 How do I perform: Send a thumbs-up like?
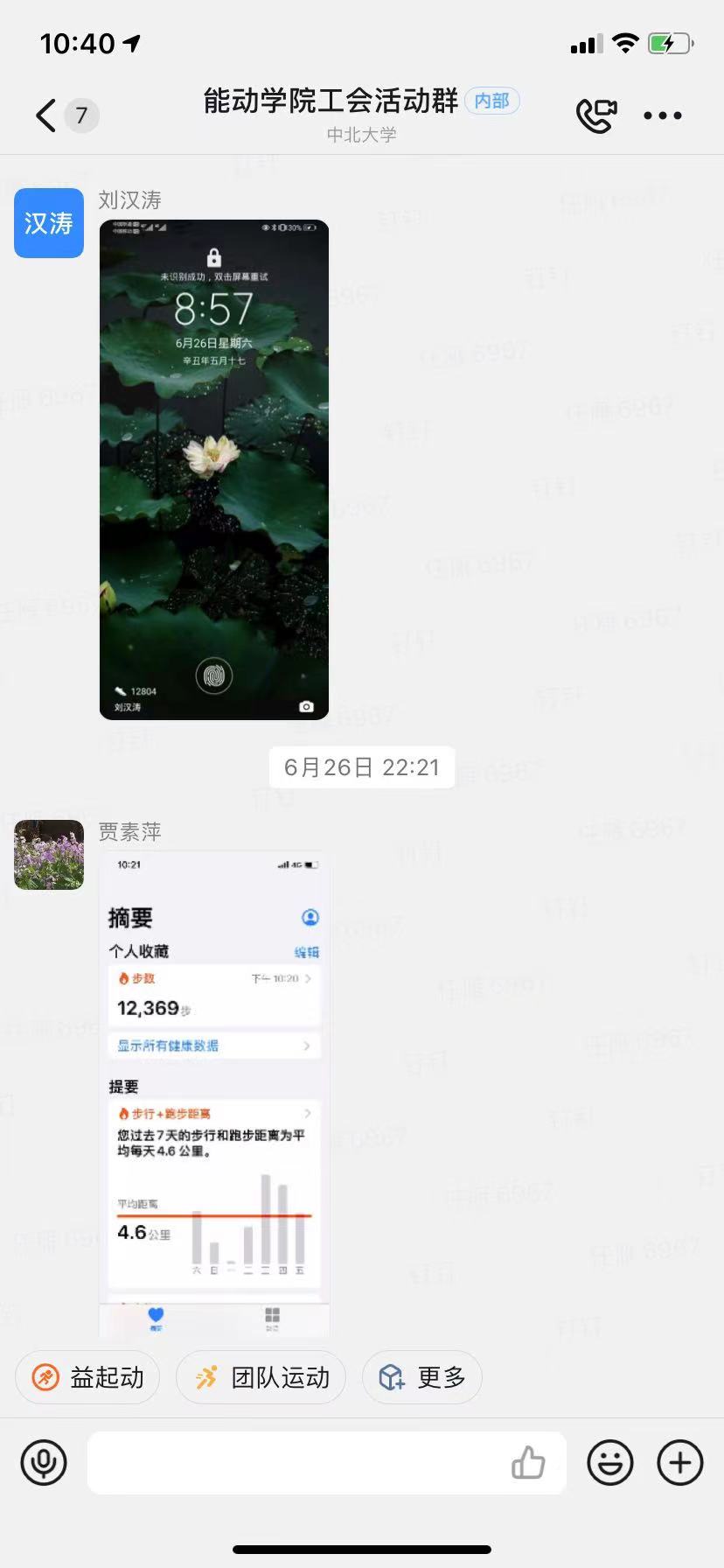coord(528,1462)
